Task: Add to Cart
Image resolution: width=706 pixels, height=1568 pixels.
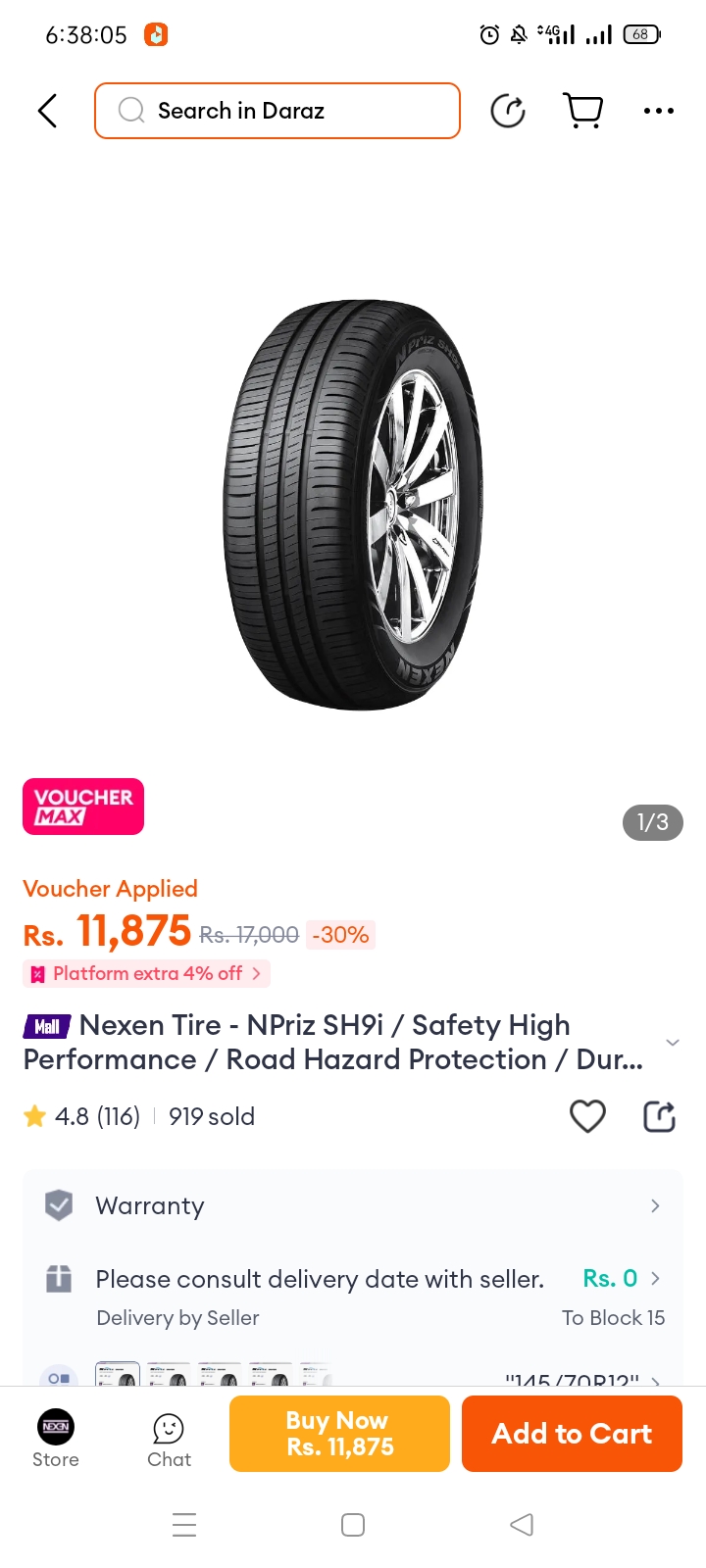Action: point(572,1434)
